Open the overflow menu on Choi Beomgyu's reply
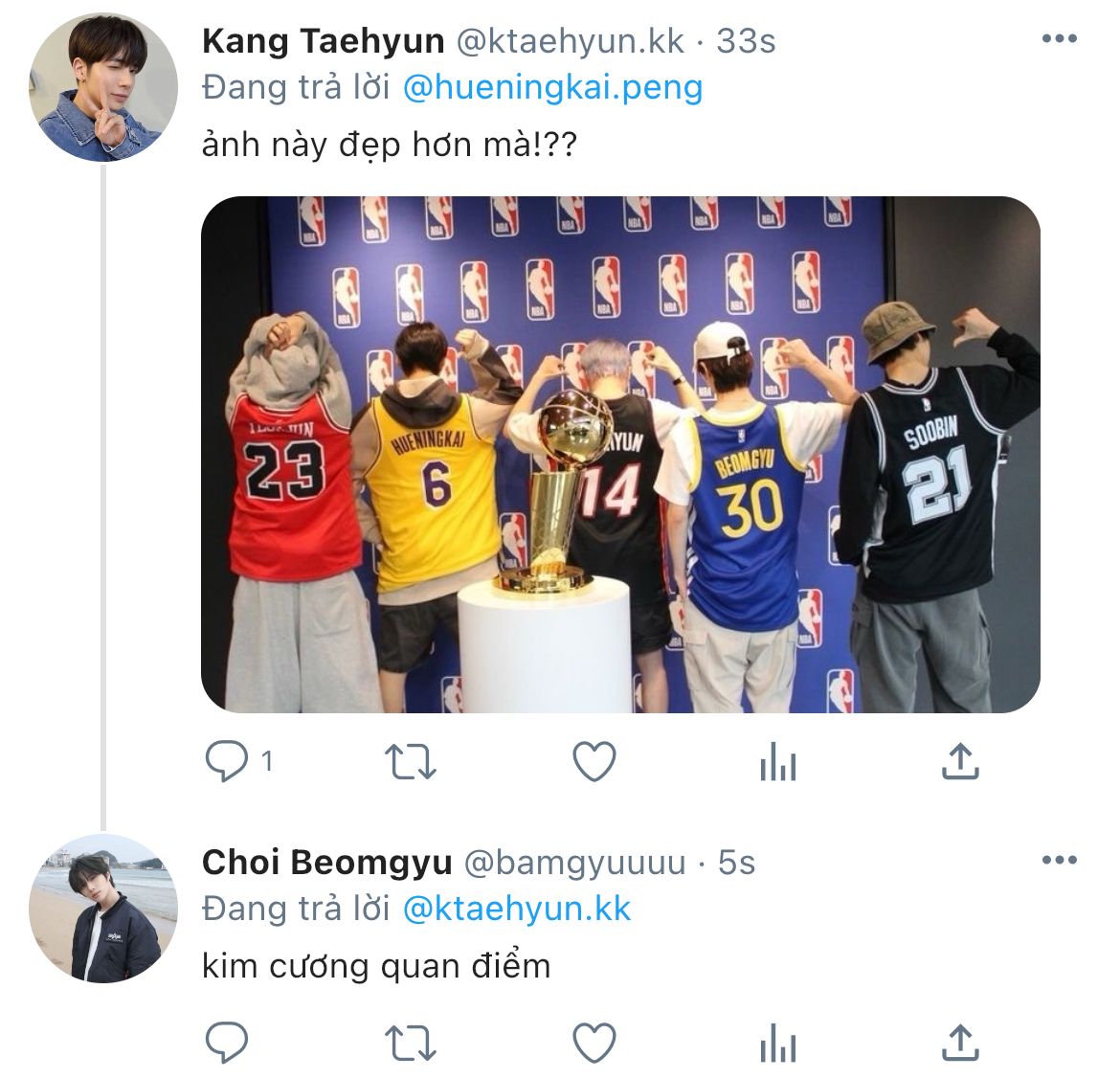 [x=1060, y=860]
